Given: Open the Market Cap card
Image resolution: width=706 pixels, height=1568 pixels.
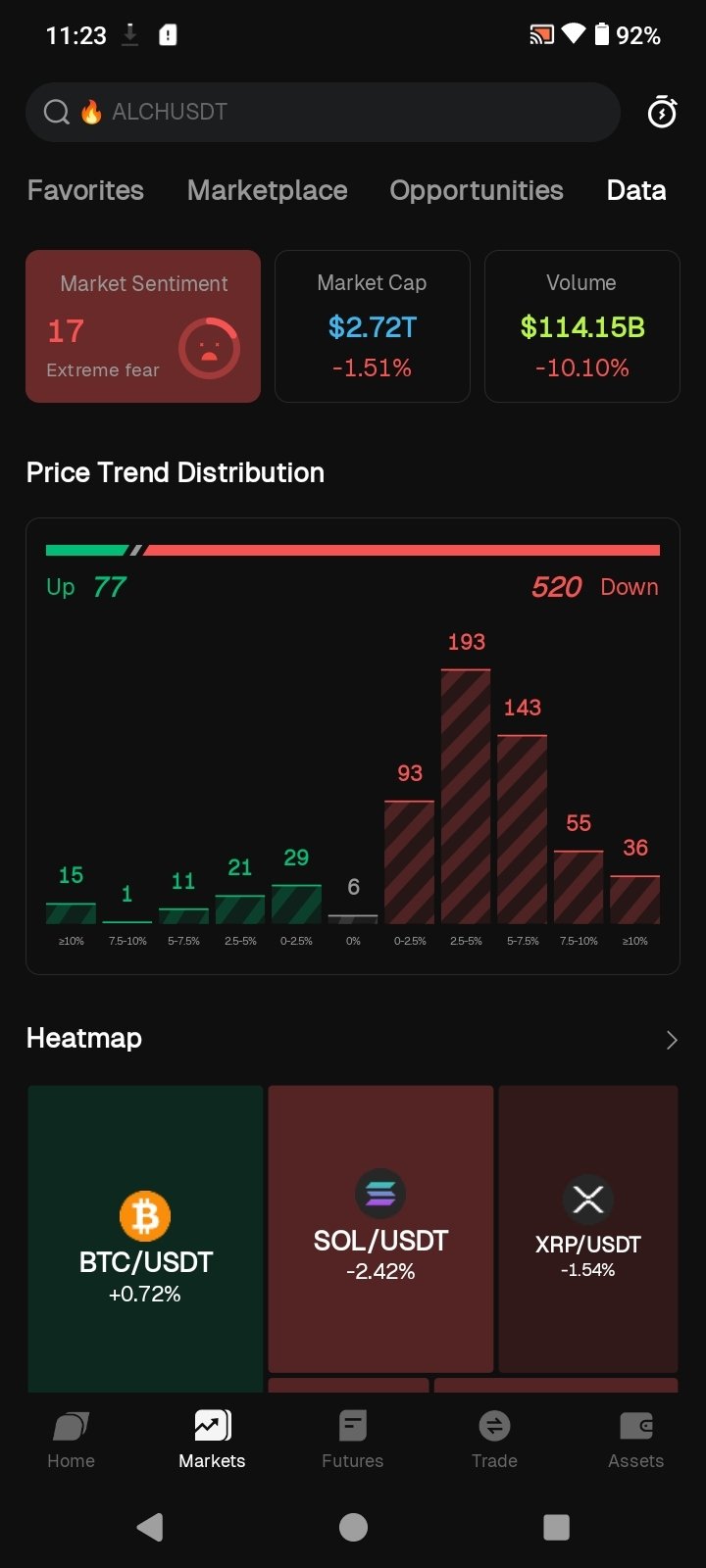Looking at the screenshot, I should [373, 326].
